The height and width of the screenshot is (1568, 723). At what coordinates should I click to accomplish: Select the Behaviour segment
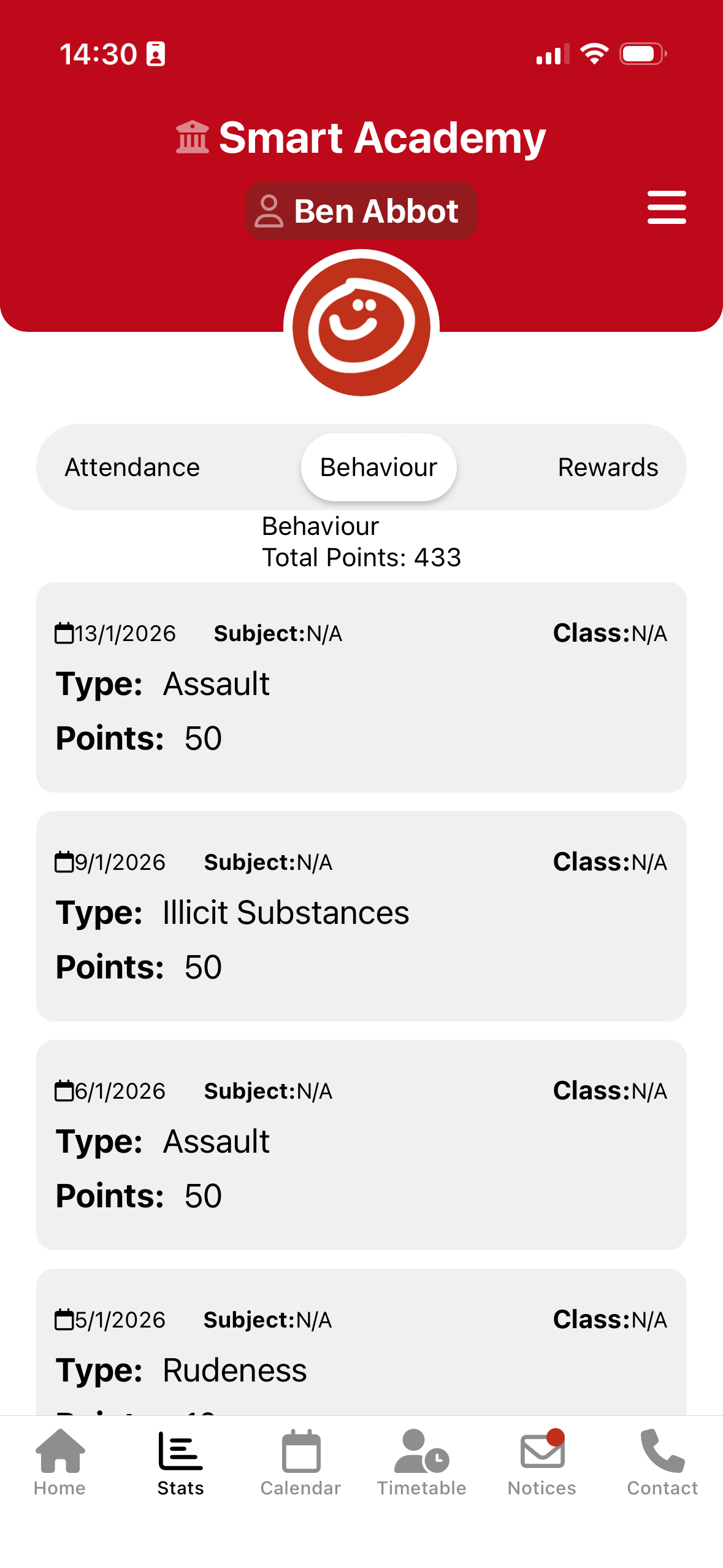click(x=378, y=467)
